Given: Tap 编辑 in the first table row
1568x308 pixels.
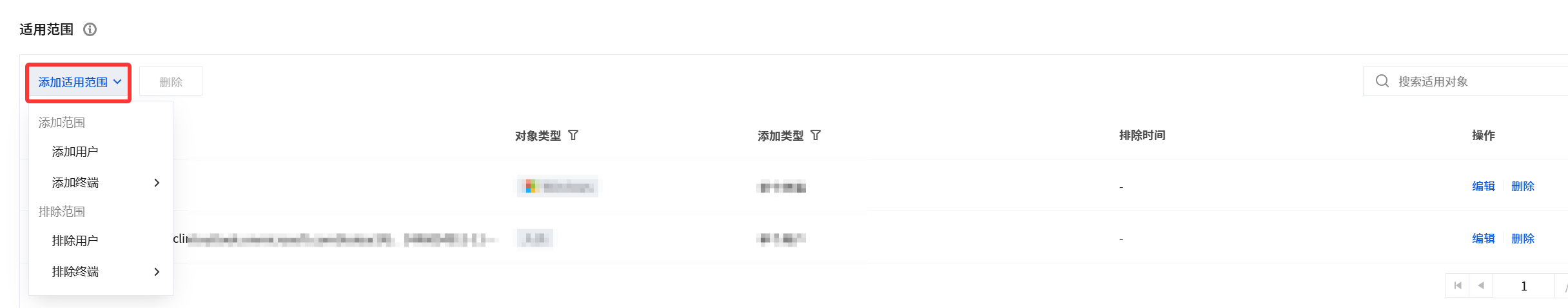Looking at the screenshot, I should coord(1483,186).
